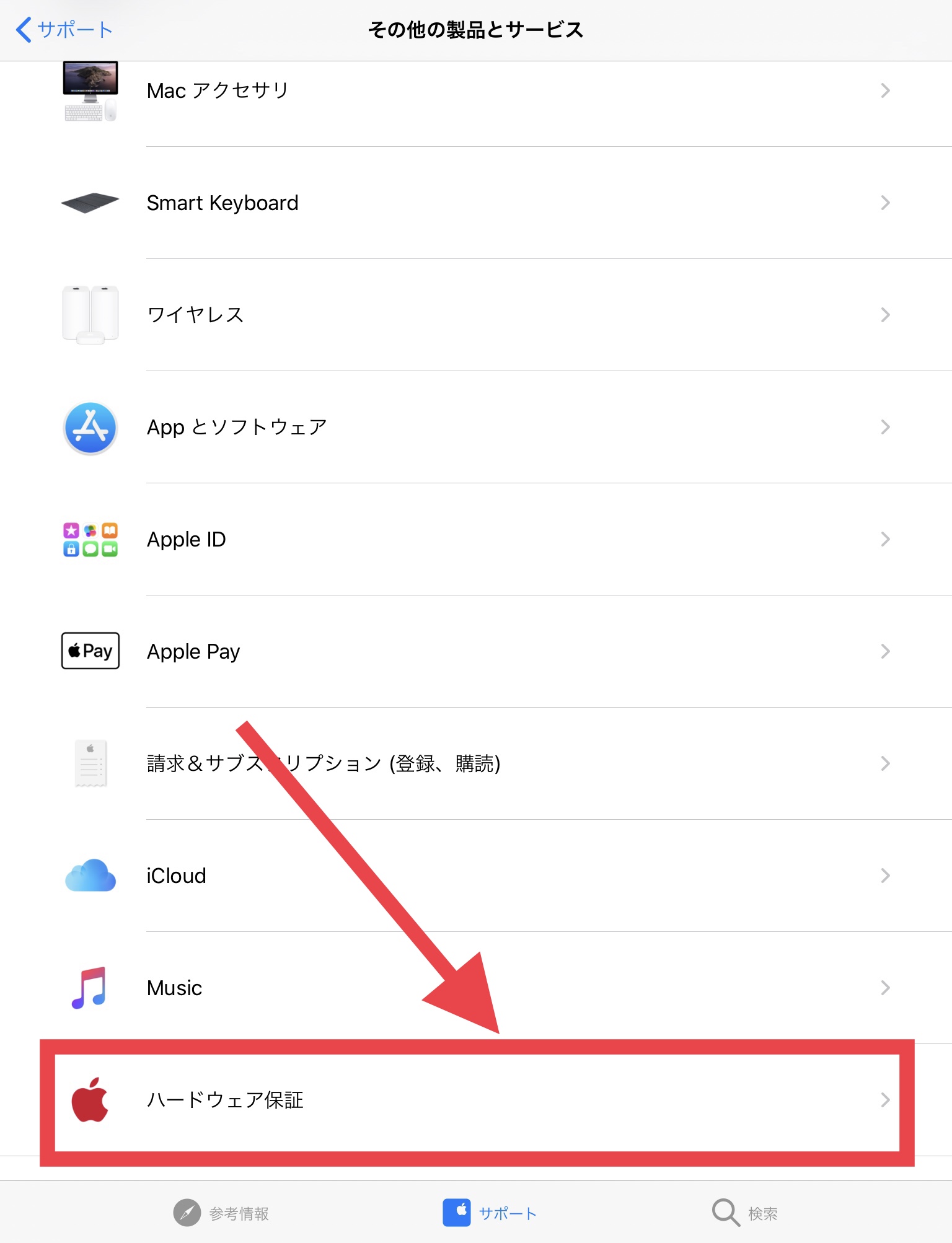The width and height of the screenshot is (952, 1243).
Task: Select iCloud support
Action: point(476,876)
